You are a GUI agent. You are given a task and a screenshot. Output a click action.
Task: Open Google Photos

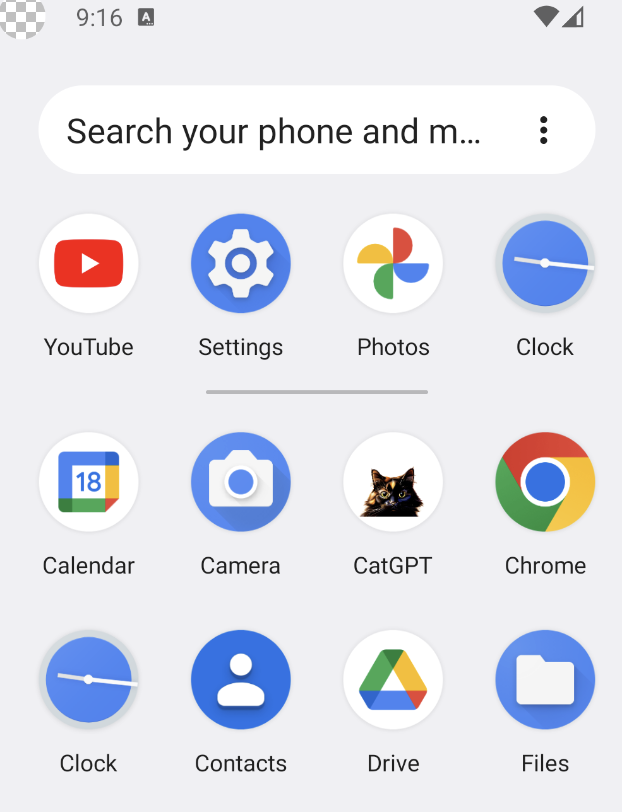pos(393,264)
